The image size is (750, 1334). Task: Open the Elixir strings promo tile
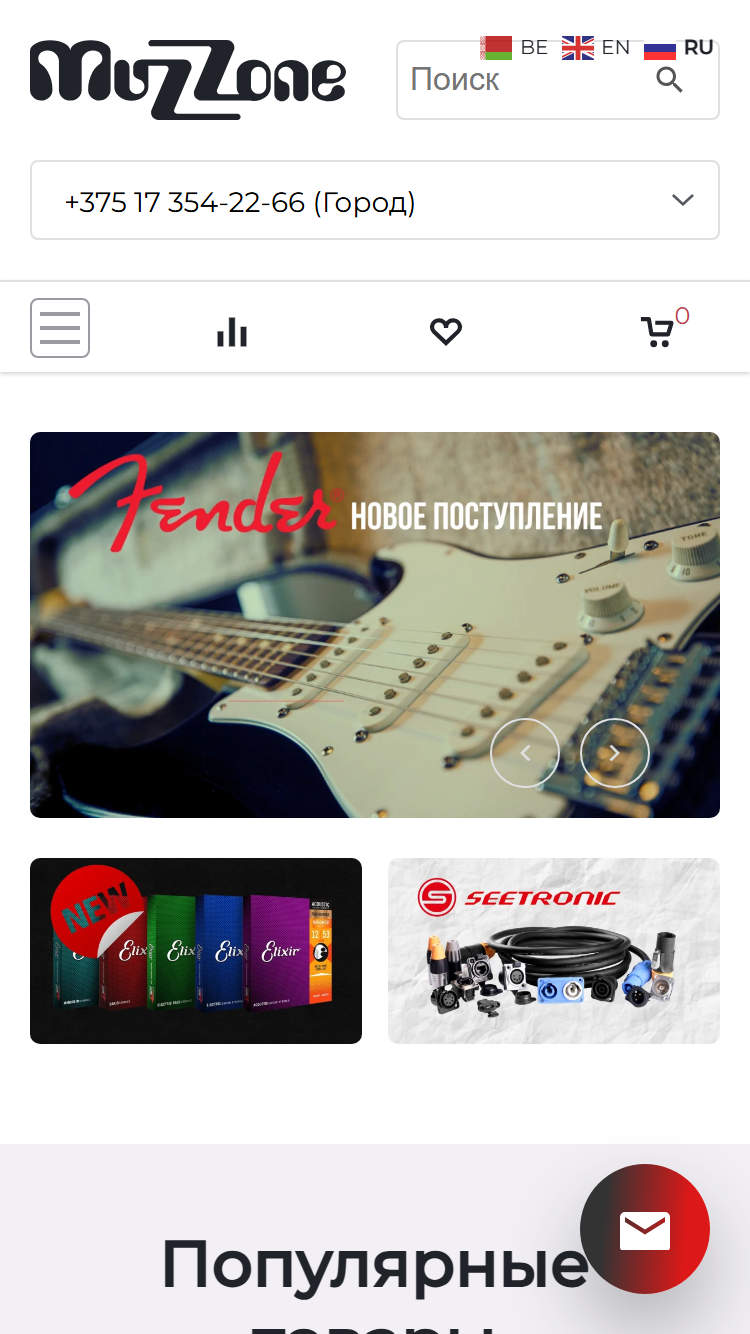pos(196,951)
